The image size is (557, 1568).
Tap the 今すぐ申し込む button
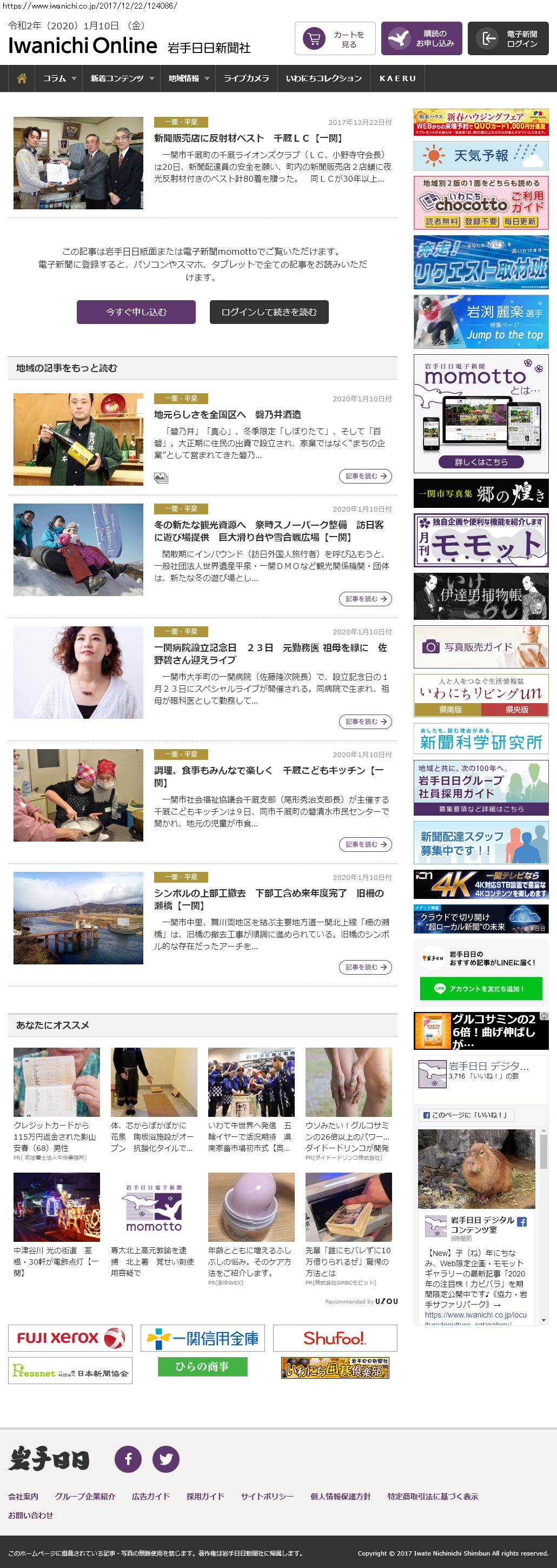136,312
